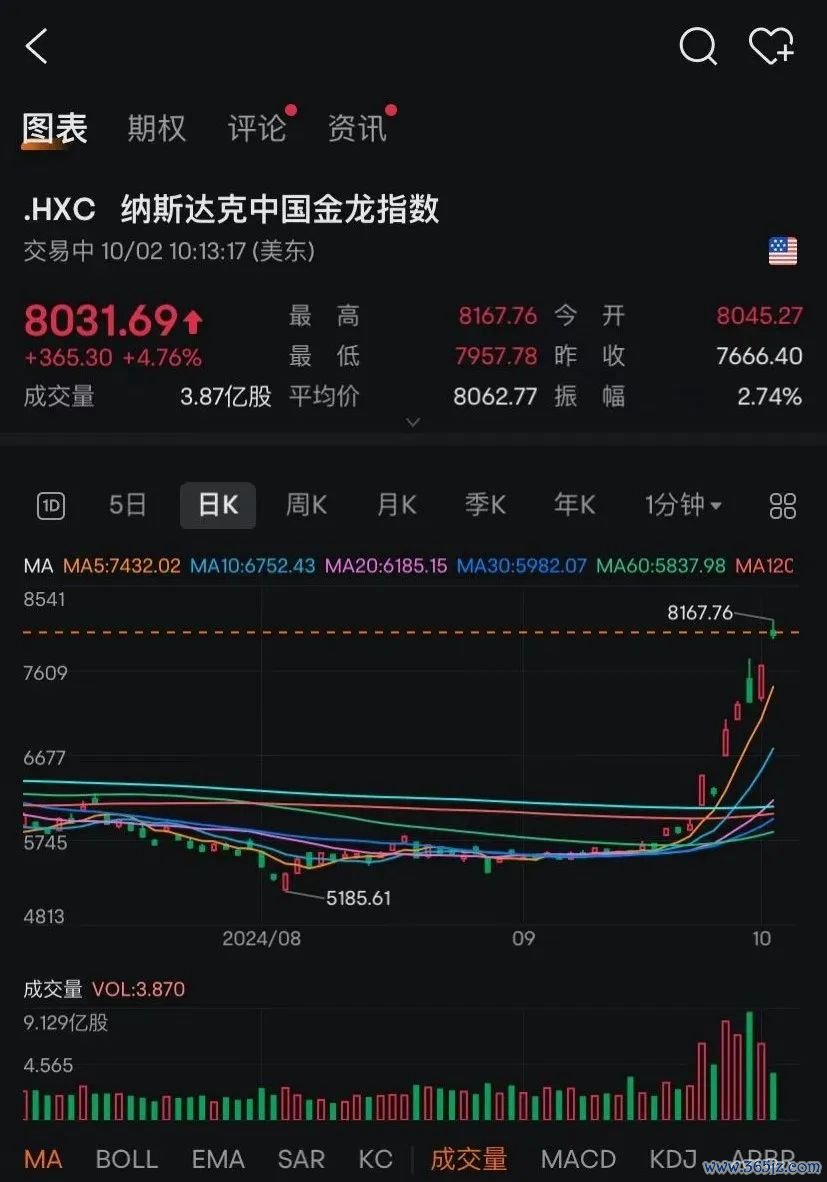The image size is (827, 1182).
Task: Switch sub-chart to KDJ
Action: (x=673, y=1159)
